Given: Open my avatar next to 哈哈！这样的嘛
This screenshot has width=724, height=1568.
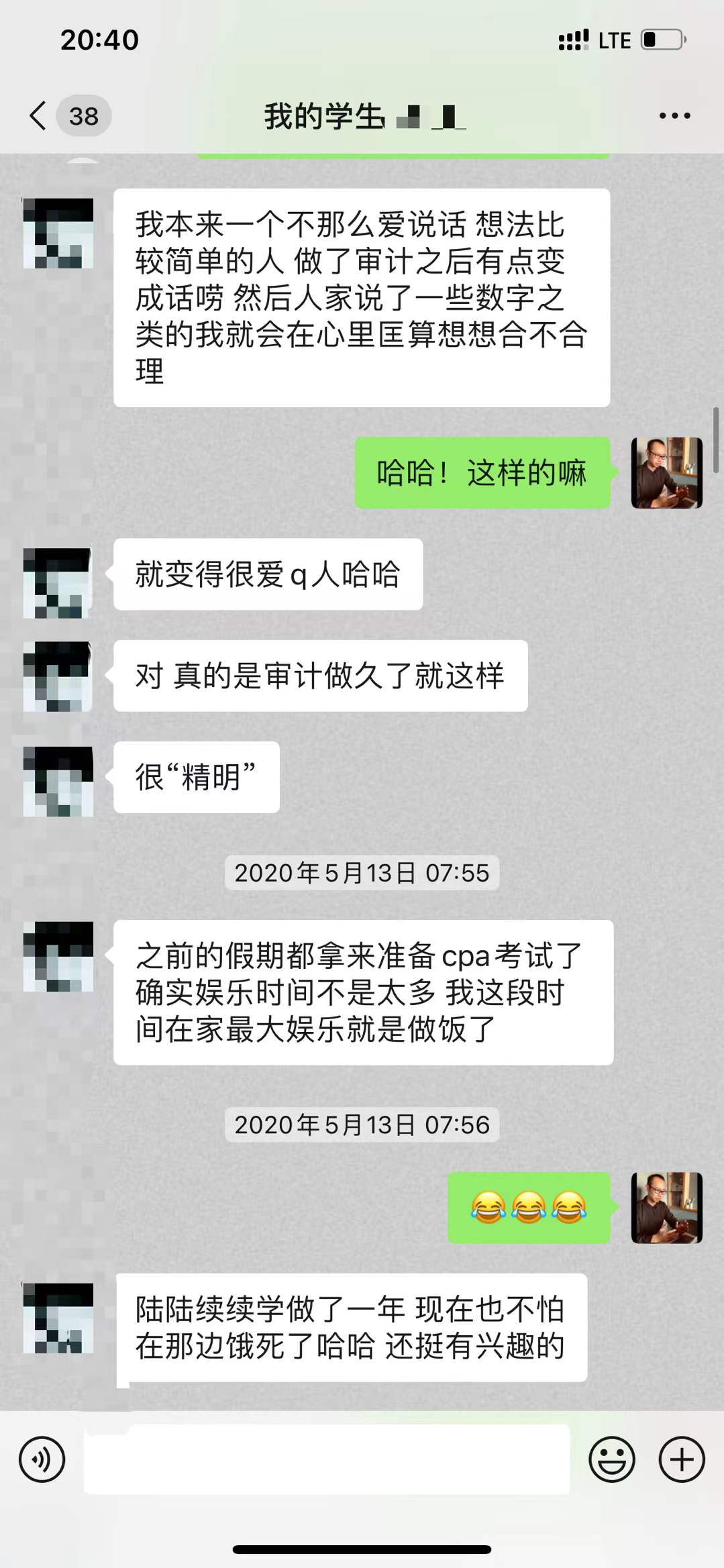Looking at the screenshot, I should point(666,473).
